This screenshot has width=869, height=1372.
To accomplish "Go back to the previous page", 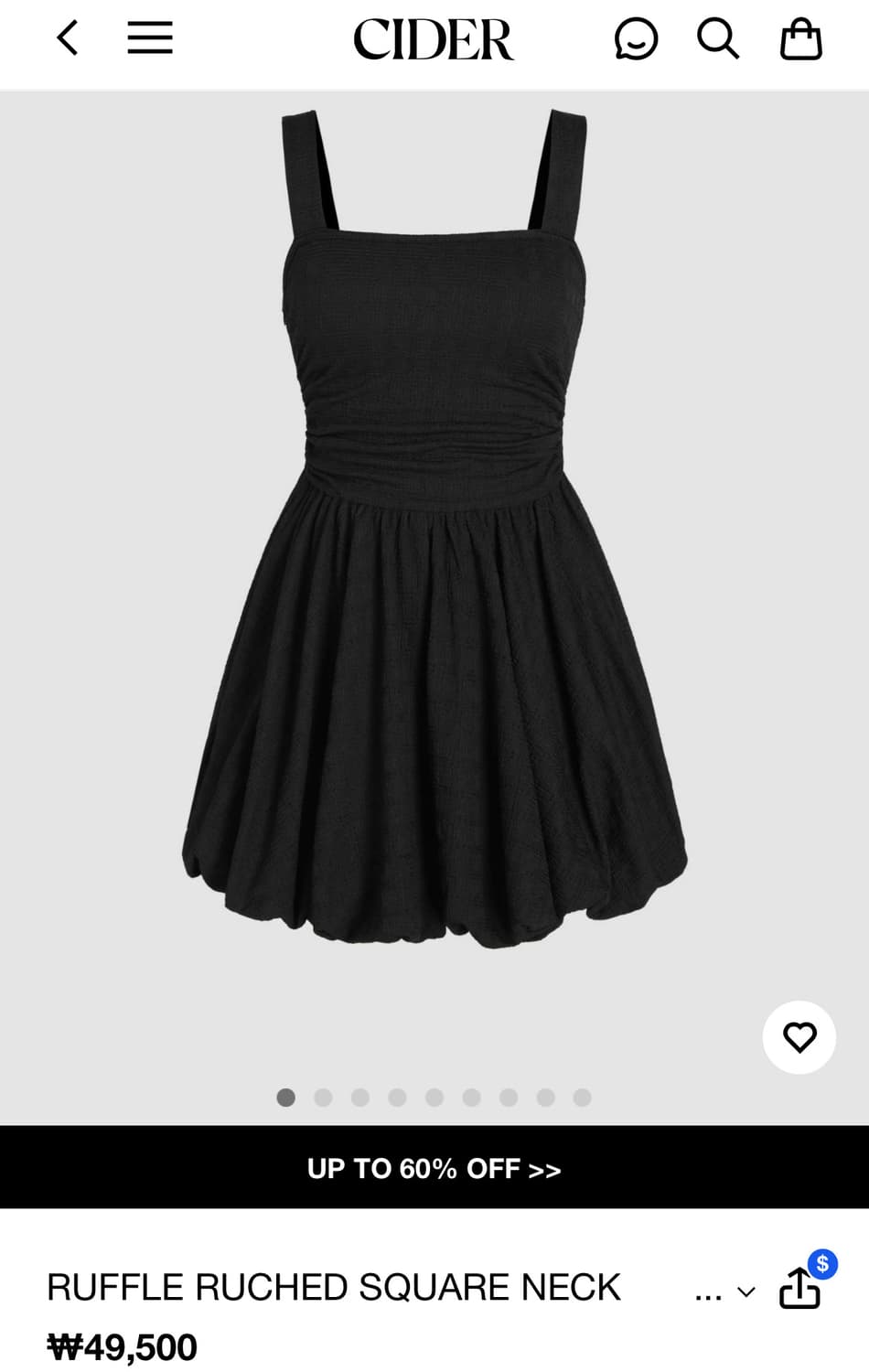I will coord(67,38).
